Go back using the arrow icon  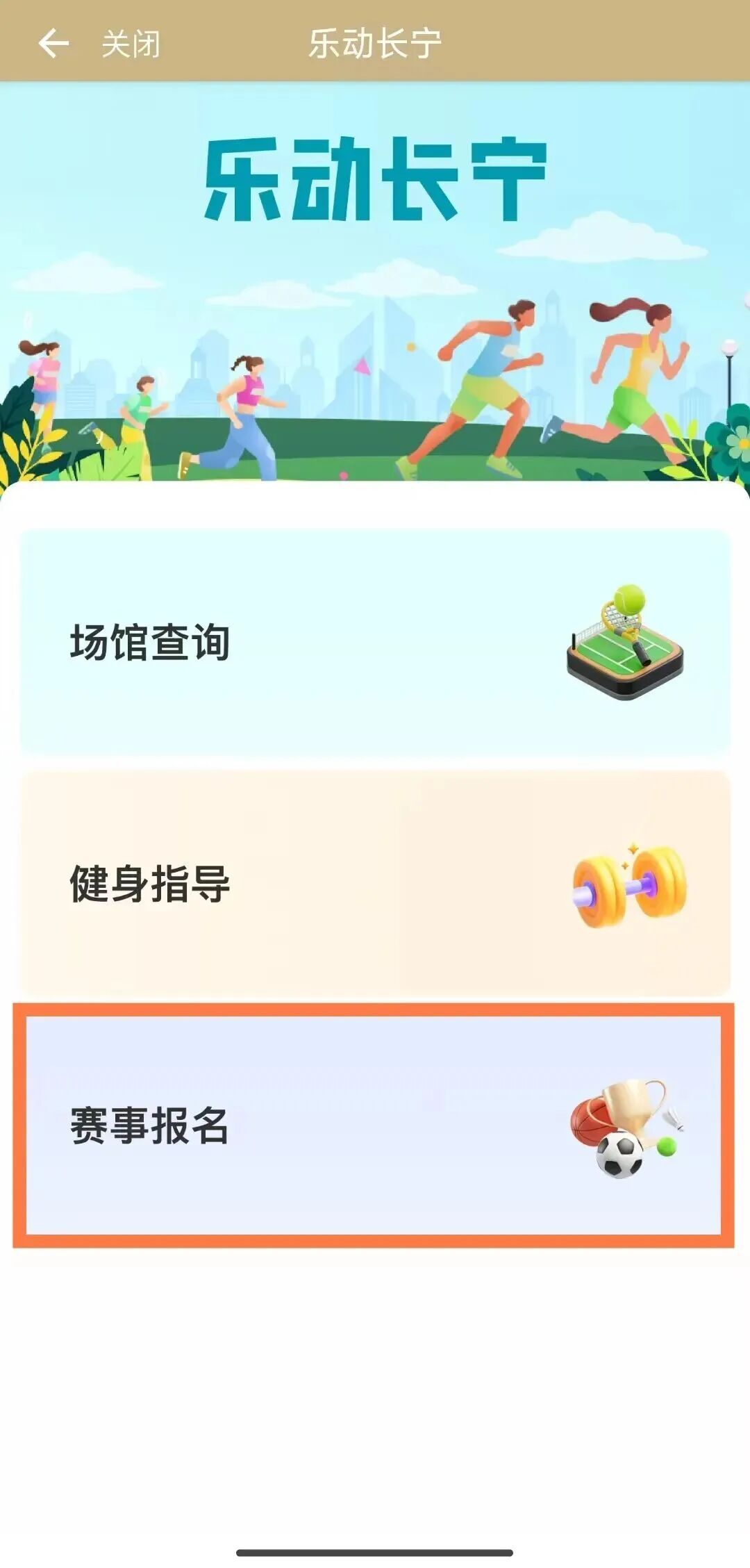(53, 43)
